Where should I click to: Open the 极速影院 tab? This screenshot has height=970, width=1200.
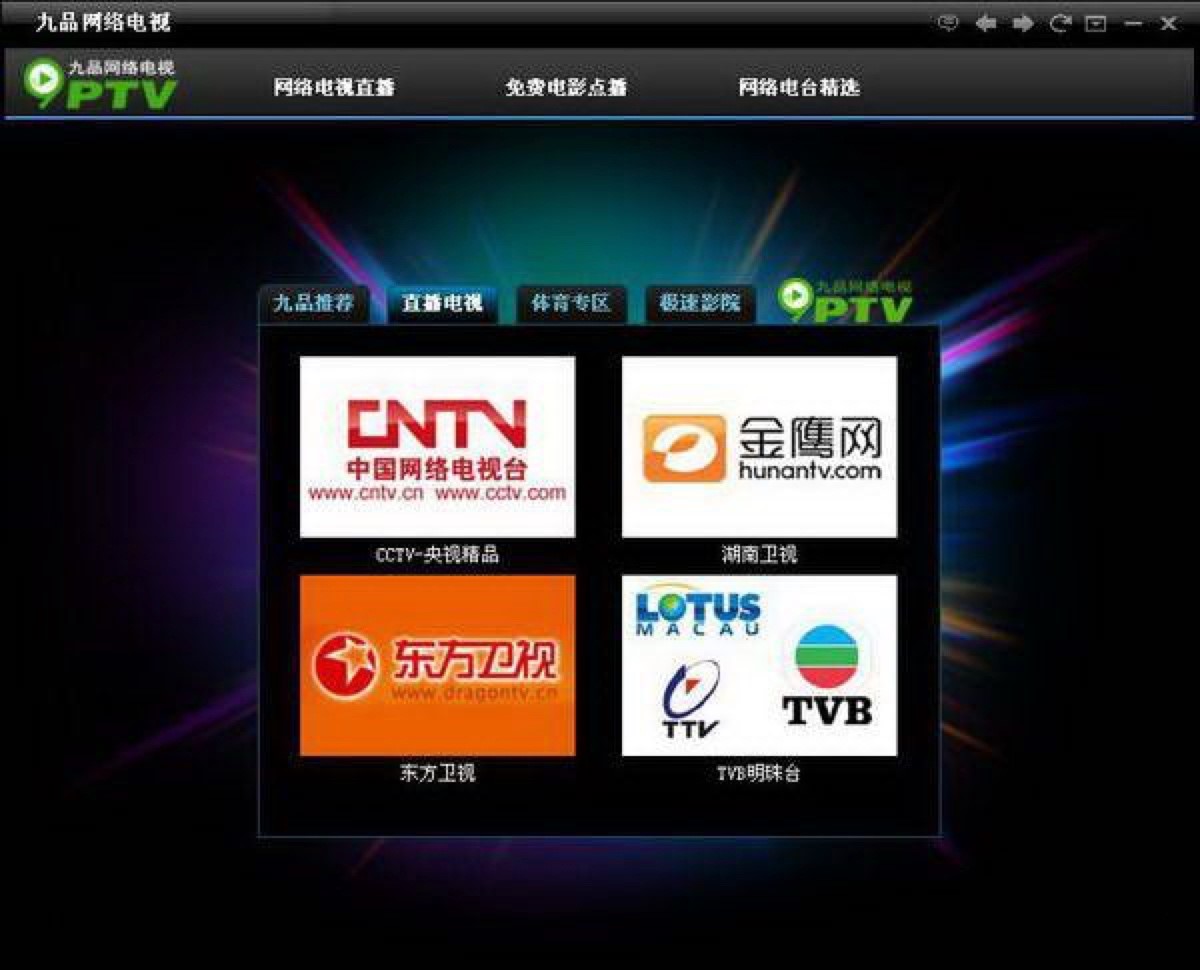coord(700,304)
